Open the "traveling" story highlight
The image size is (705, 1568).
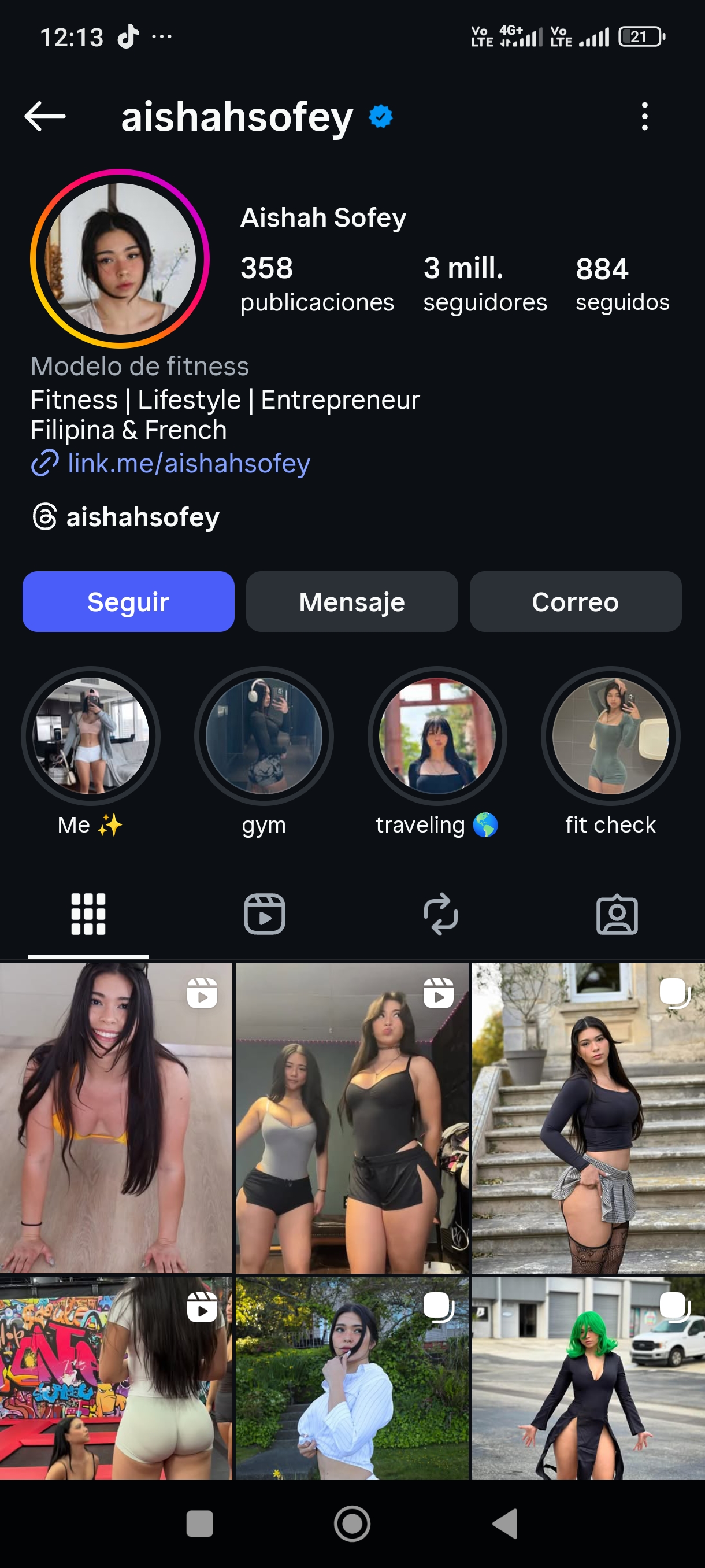click(x=437, y=736)
